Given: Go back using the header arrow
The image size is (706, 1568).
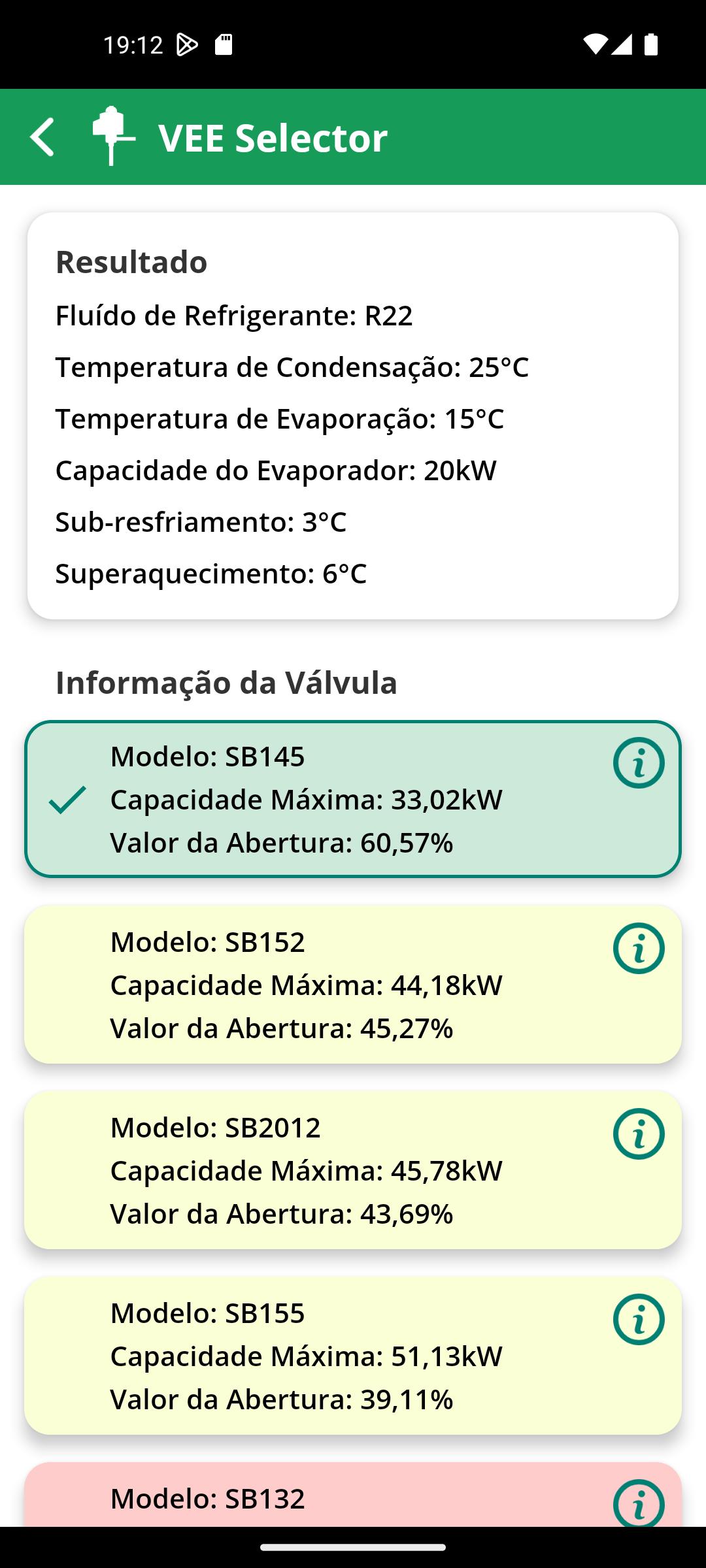Looking at the screenshot, I should [x=42, y=137].
